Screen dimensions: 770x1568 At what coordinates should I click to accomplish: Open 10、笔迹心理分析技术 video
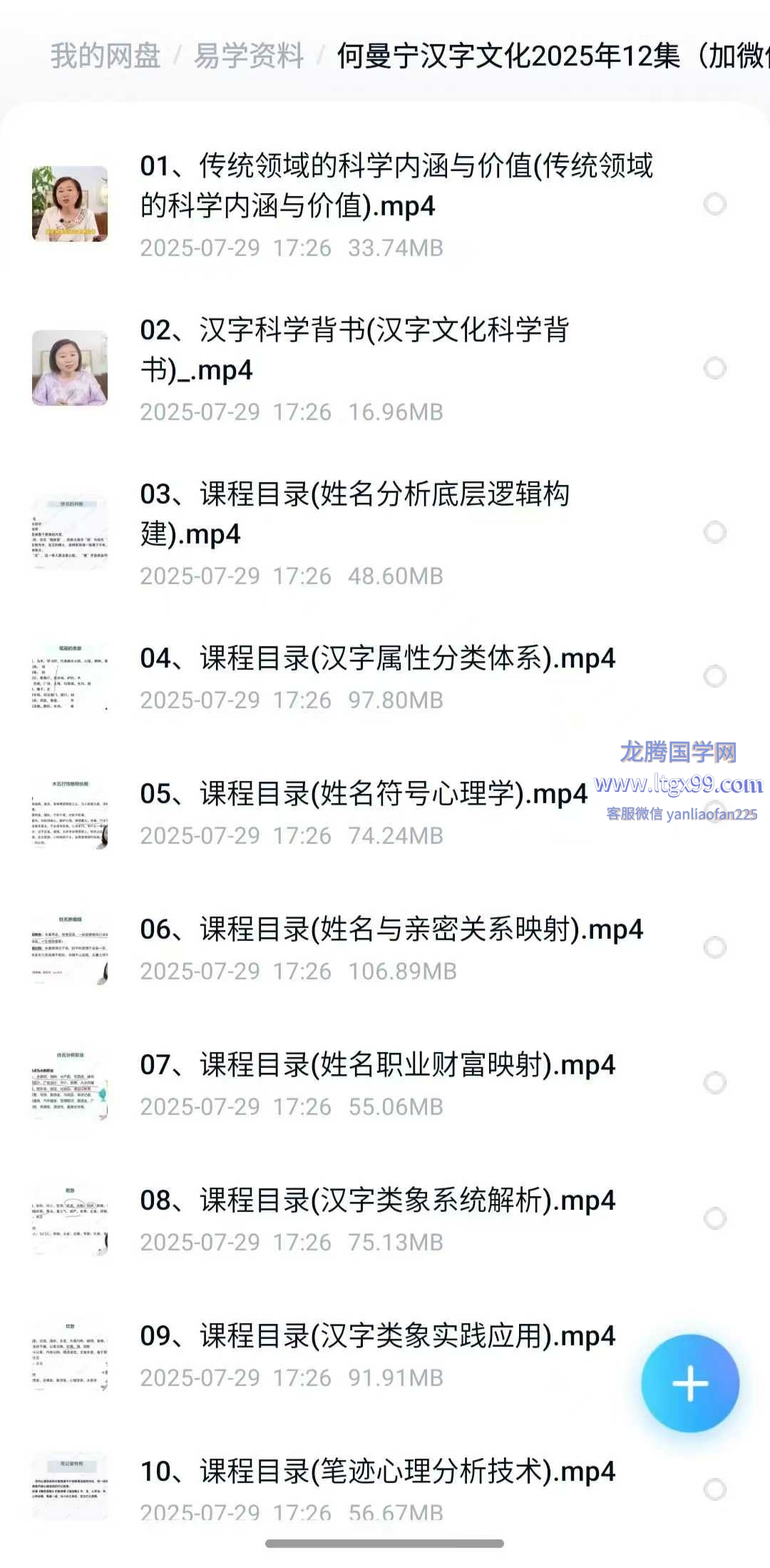click(x=377, y=1472)
